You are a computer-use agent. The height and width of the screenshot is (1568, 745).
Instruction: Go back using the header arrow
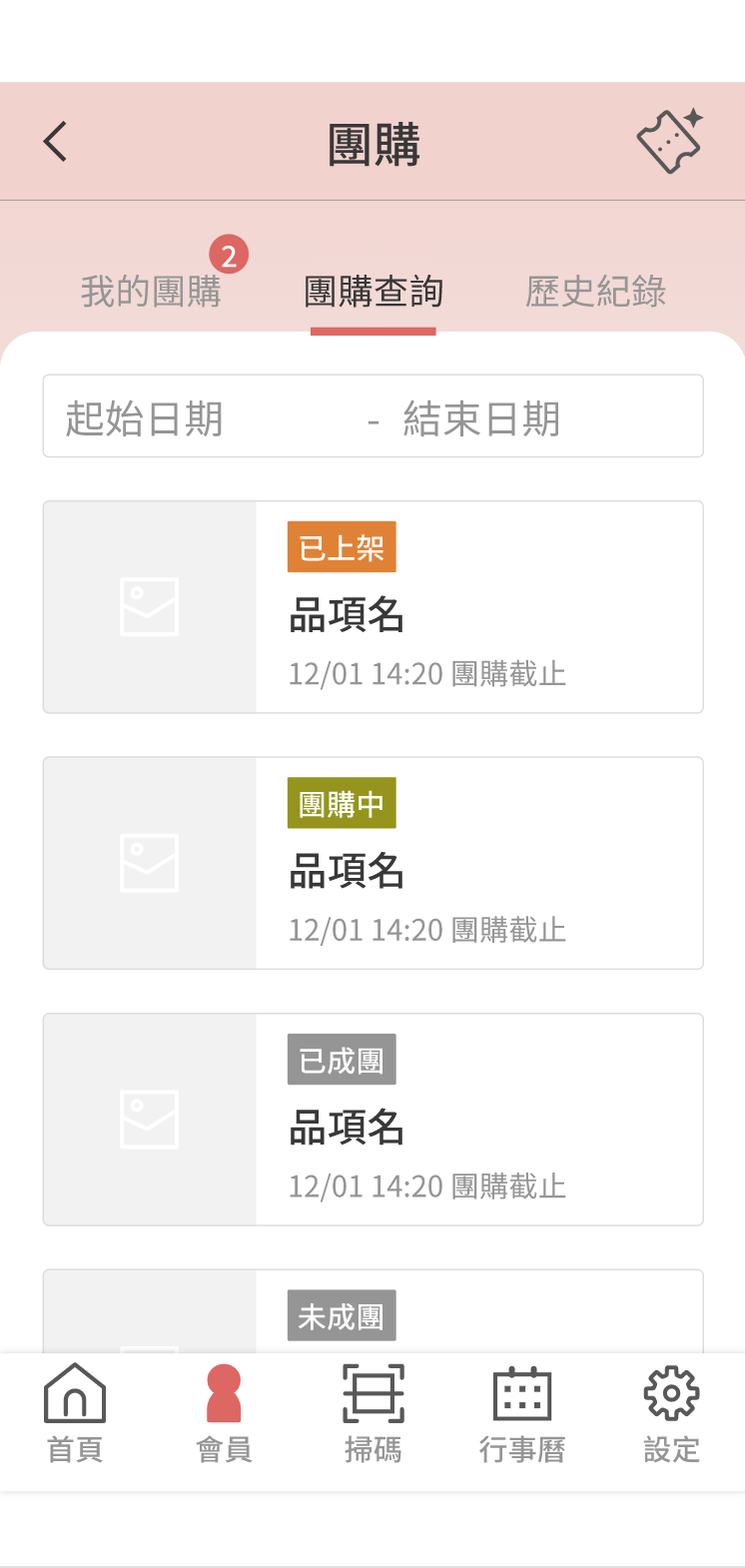pyautogui.click(x=56, y=142)
